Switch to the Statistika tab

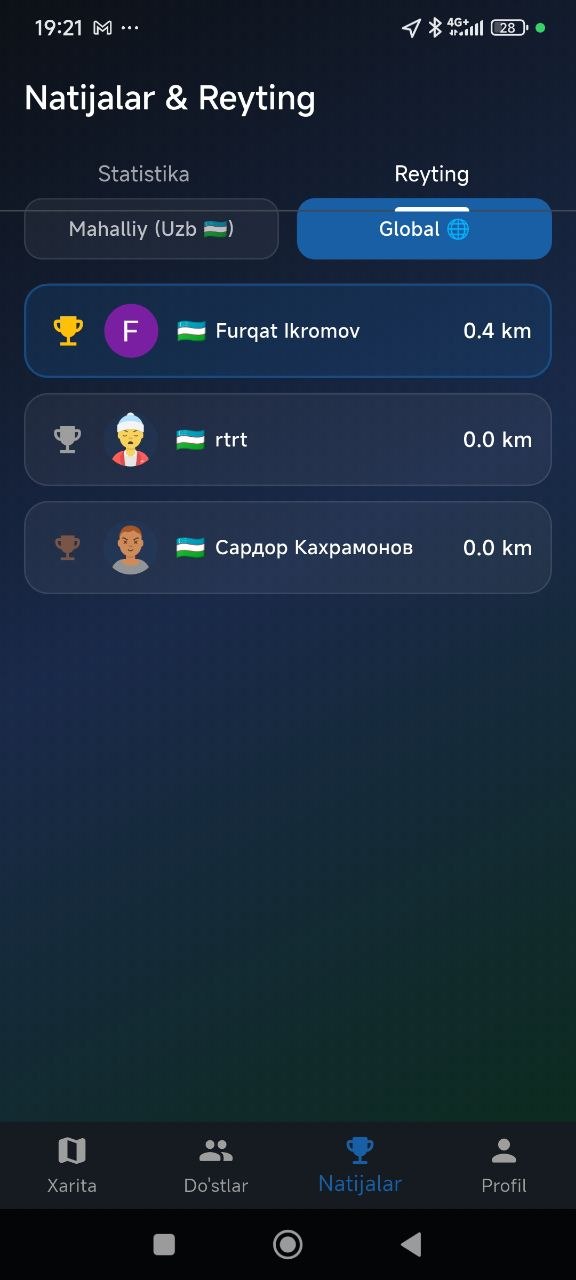pos(144,174)
